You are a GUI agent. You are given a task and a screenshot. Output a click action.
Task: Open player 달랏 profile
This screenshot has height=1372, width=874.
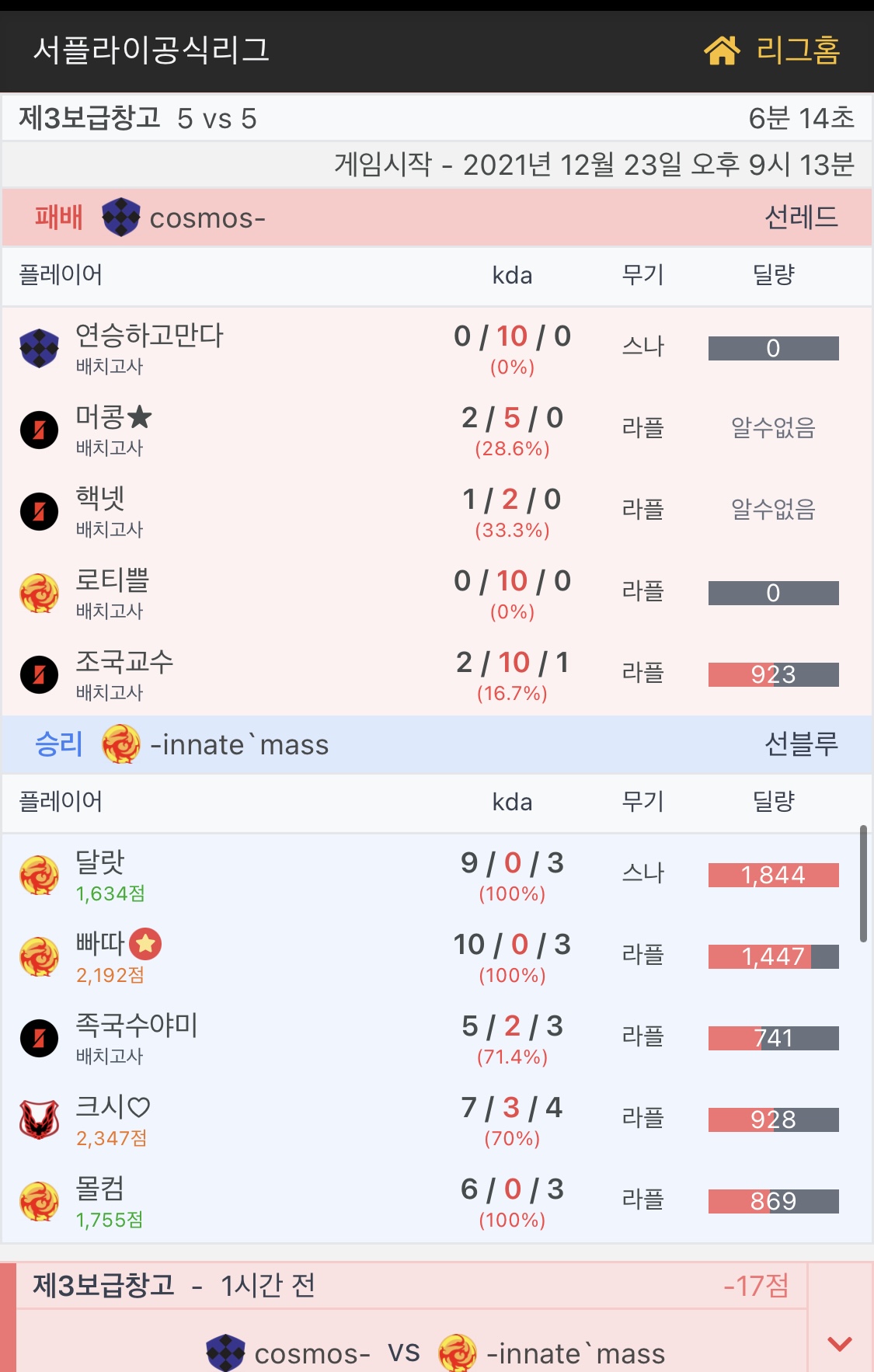tap(99, 862)
